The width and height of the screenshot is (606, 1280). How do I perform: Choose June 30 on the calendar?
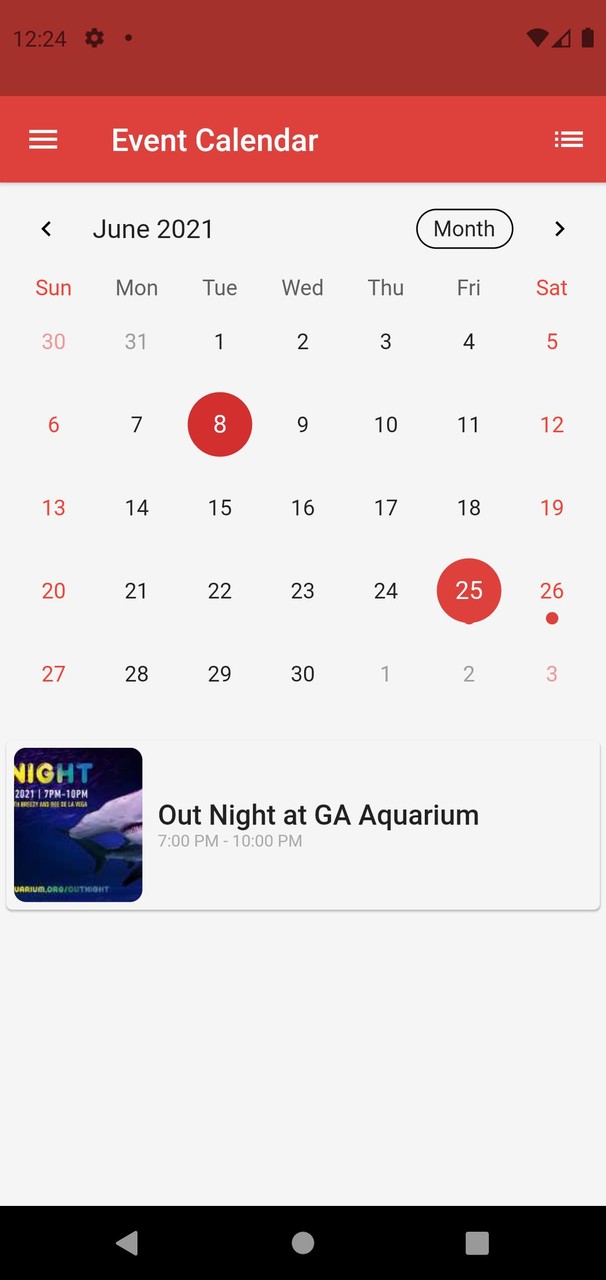(x=303, y=674)
